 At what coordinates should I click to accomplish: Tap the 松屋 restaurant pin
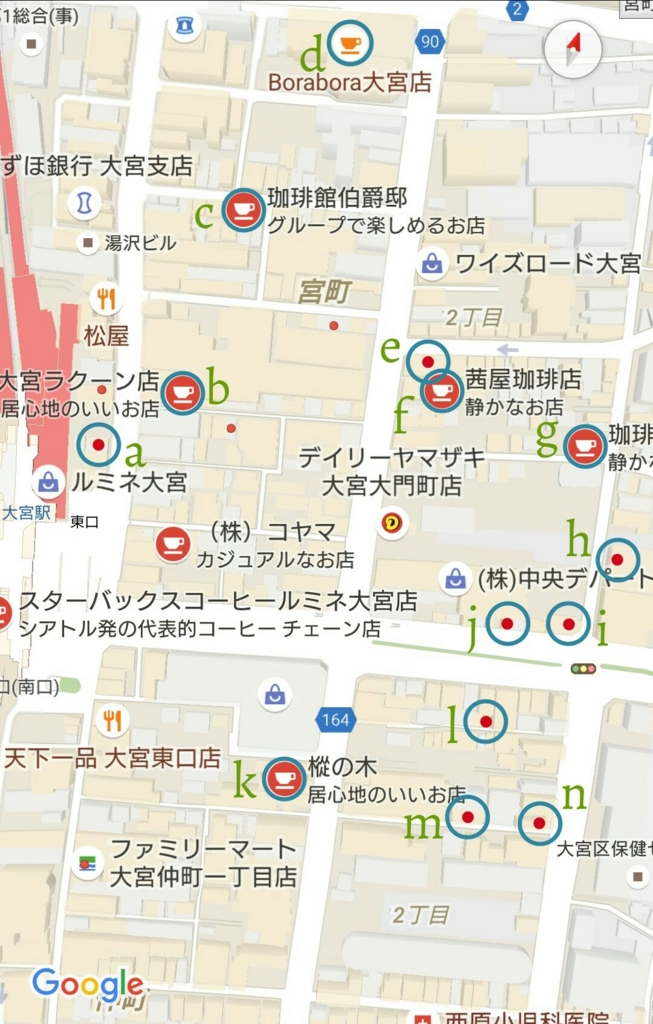pos(106,297)
